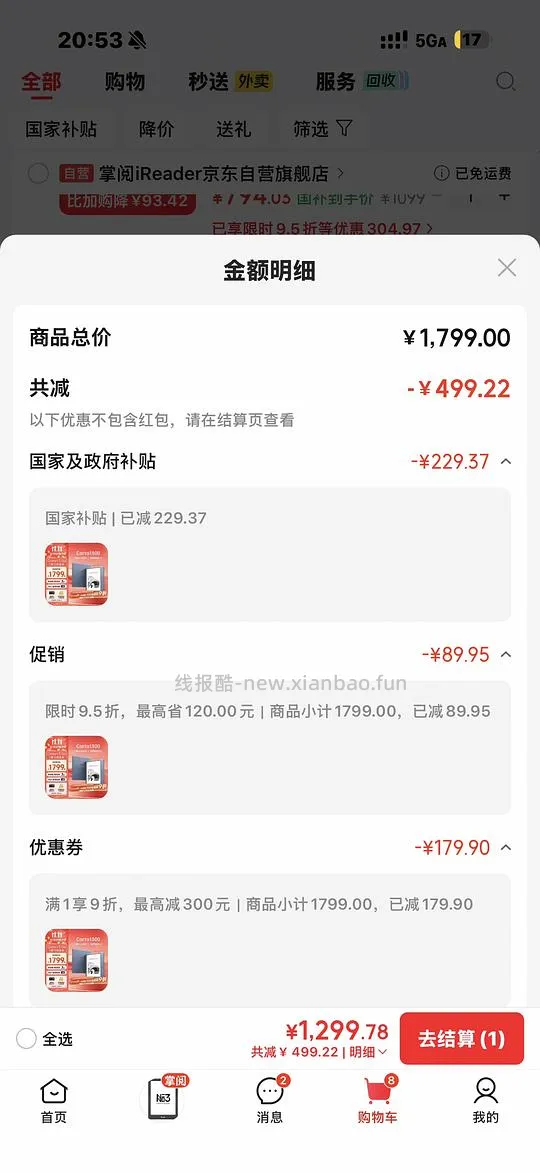Switch to the 购物车 tab

(x=378, y=1101)
